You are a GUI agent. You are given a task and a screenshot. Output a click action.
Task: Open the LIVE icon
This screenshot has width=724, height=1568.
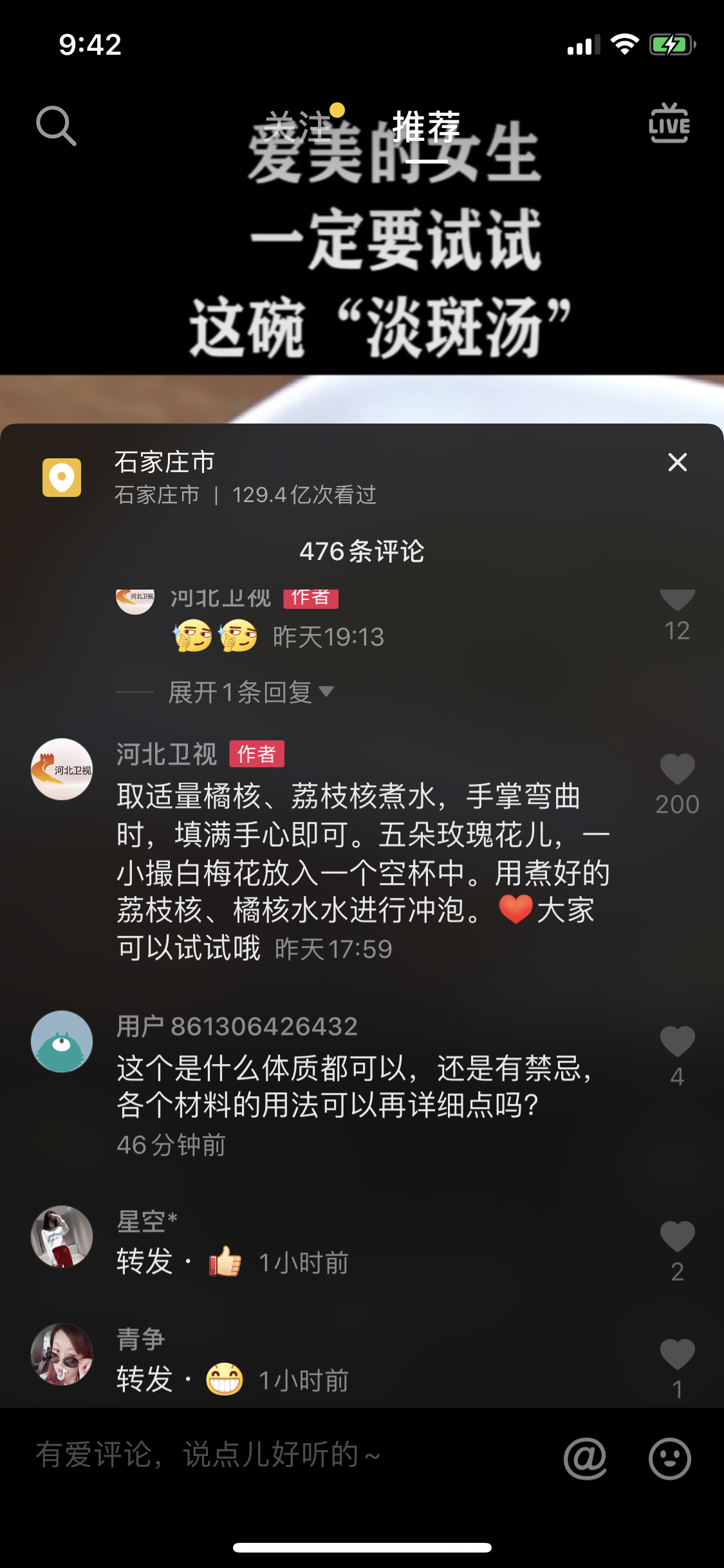669,124
